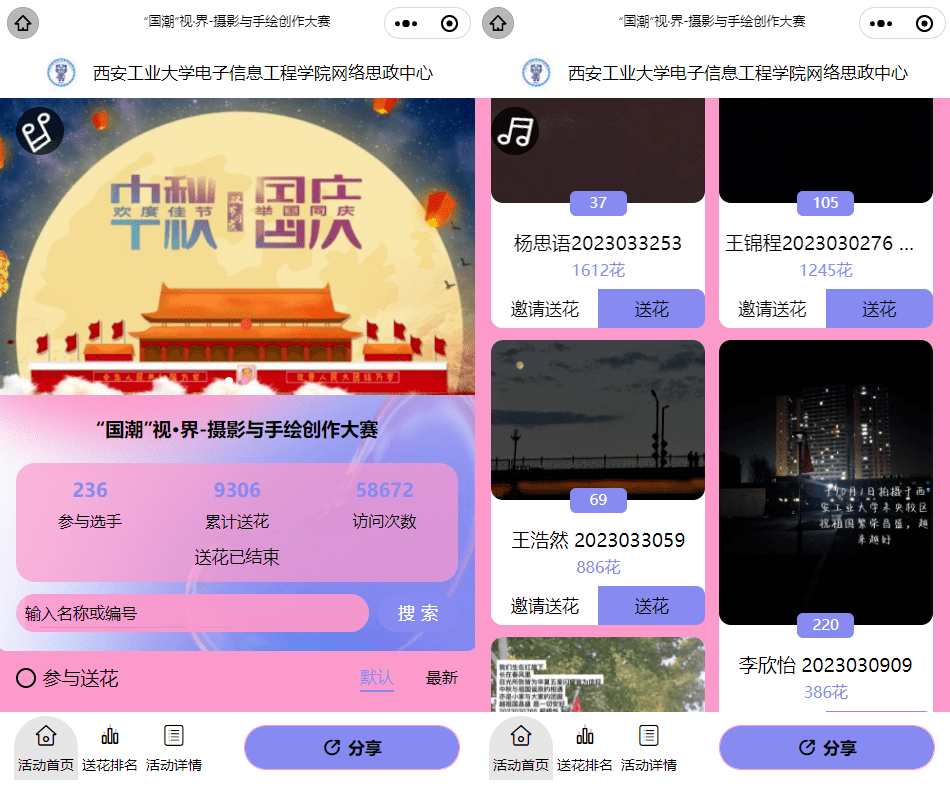Send a flower to 杨思语2023033253

coord(651,309)
